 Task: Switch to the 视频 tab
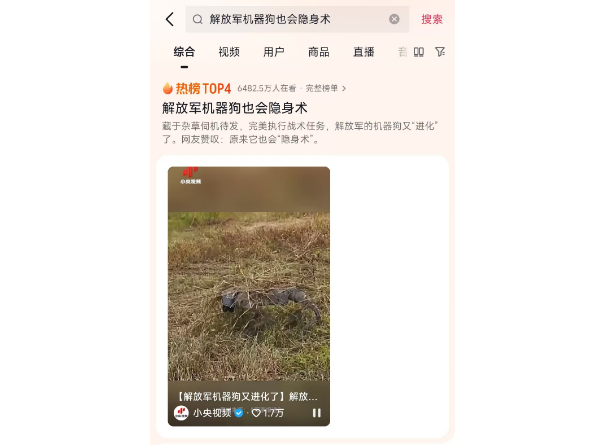point(229,52)
